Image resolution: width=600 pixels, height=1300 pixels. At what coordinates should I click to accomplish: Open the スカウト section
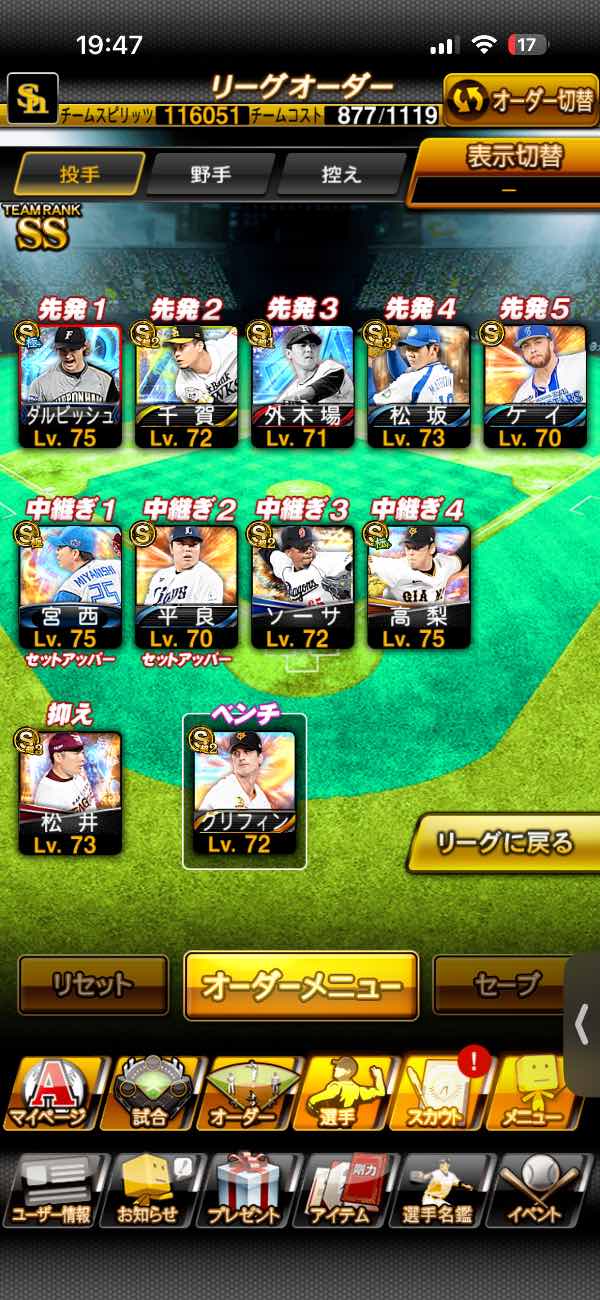point(438,1093)
